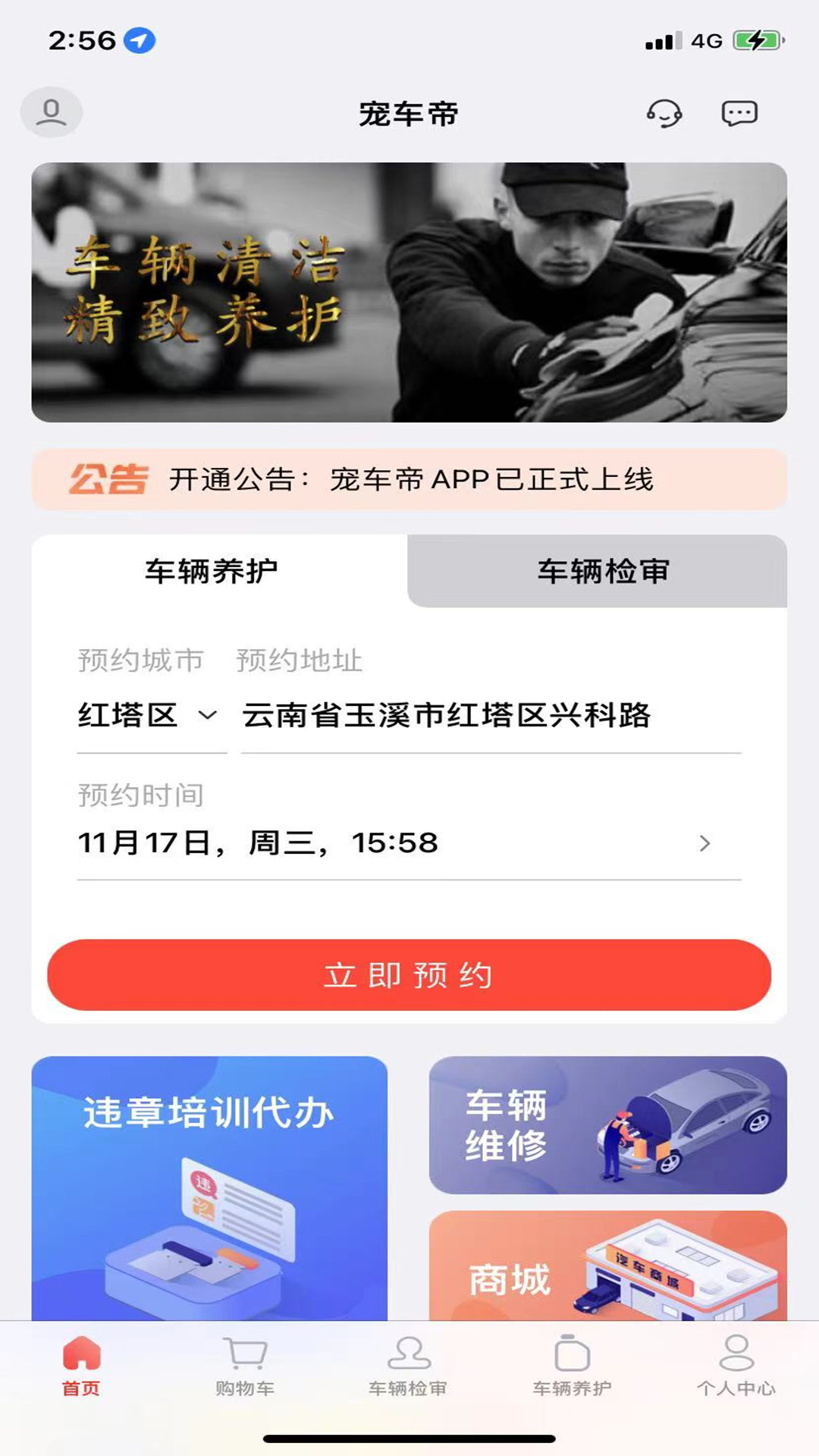The image size is (819, 1456).
Task: Contact customer service via headset icon
Action: 664,114
